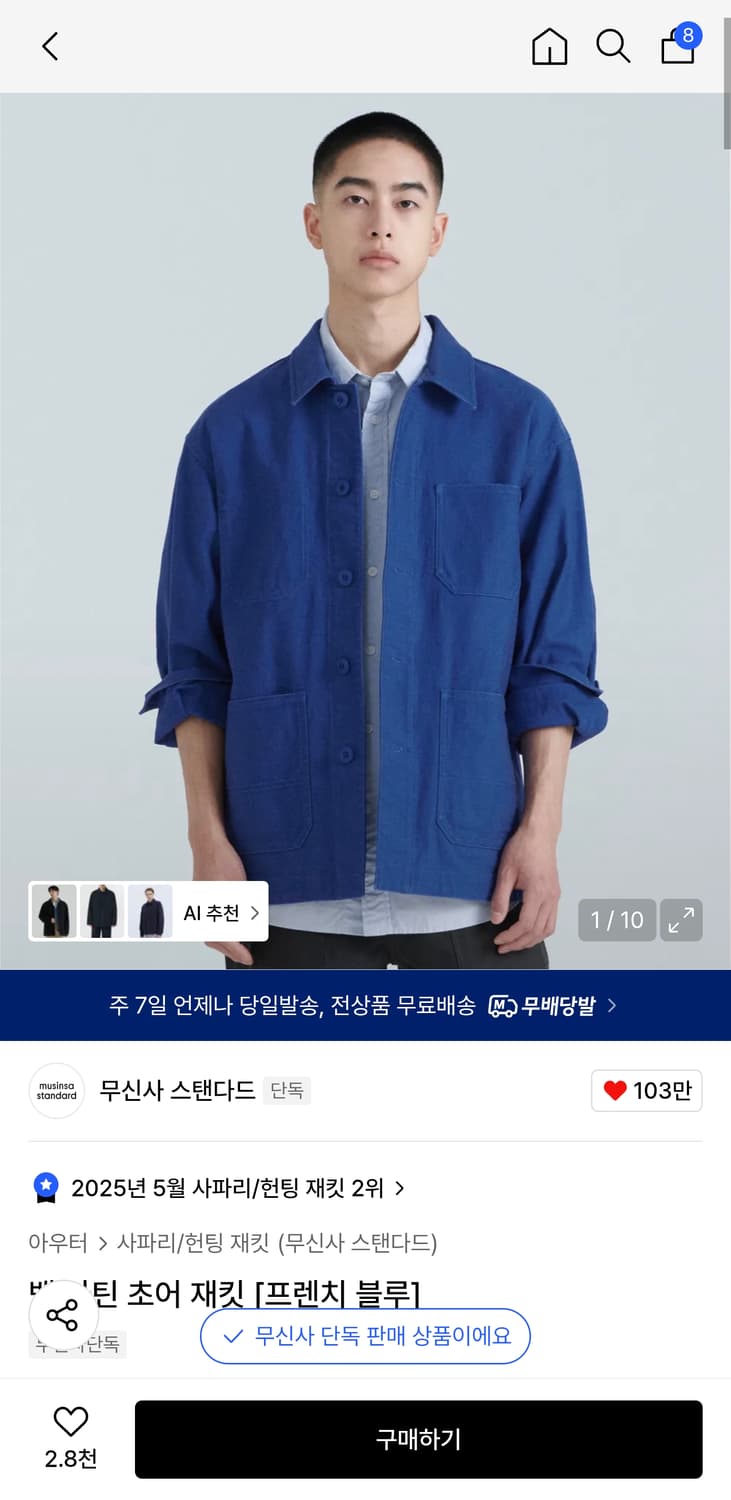Toggle the 103만 heart favorite
Viewport: 731px width, 1500px height.
pyautogui.click(x=646, y=1090)
